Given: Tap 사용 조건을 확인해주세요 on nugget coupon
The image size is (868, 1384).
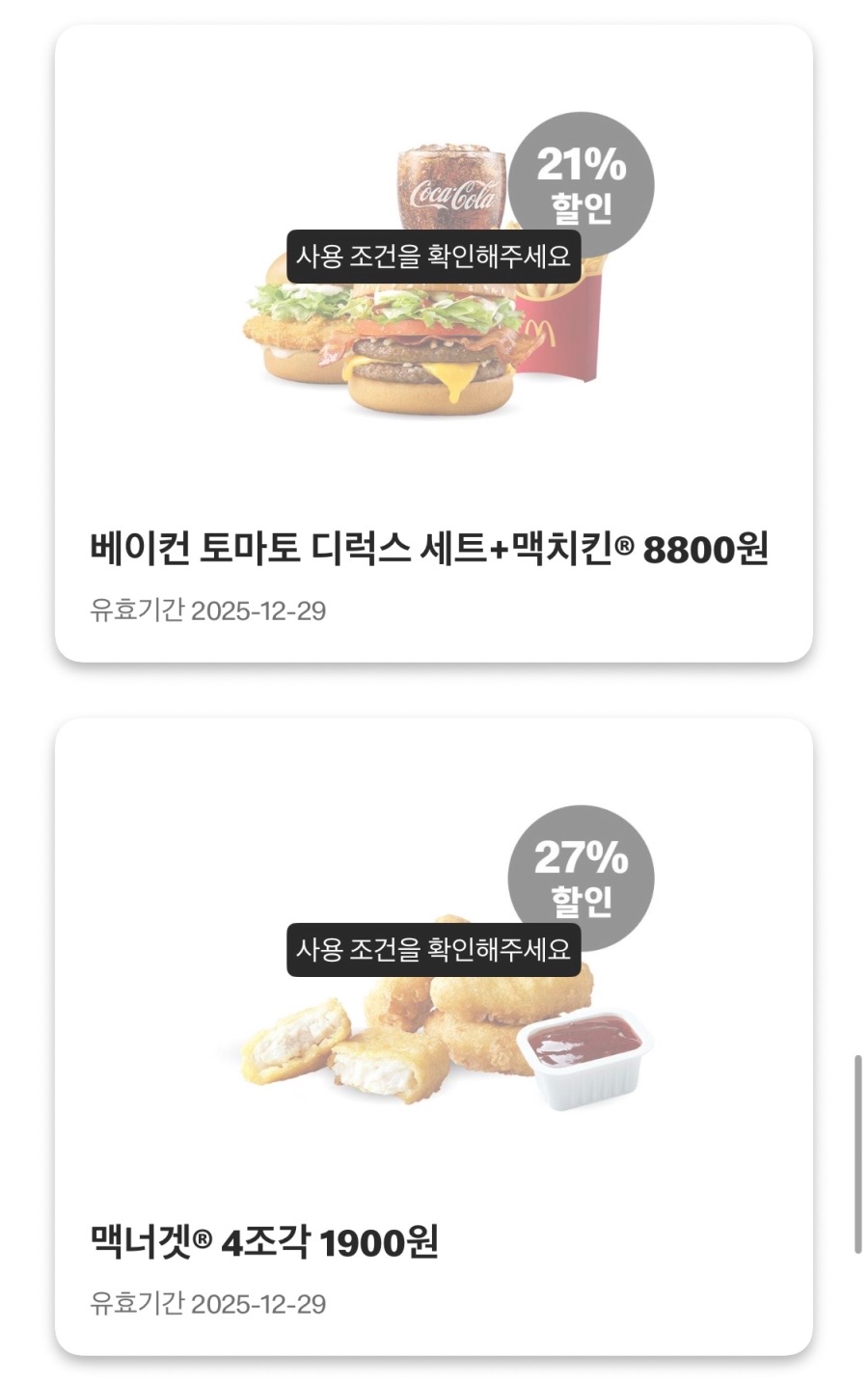Looking at the screenshot, I should 434,955.
